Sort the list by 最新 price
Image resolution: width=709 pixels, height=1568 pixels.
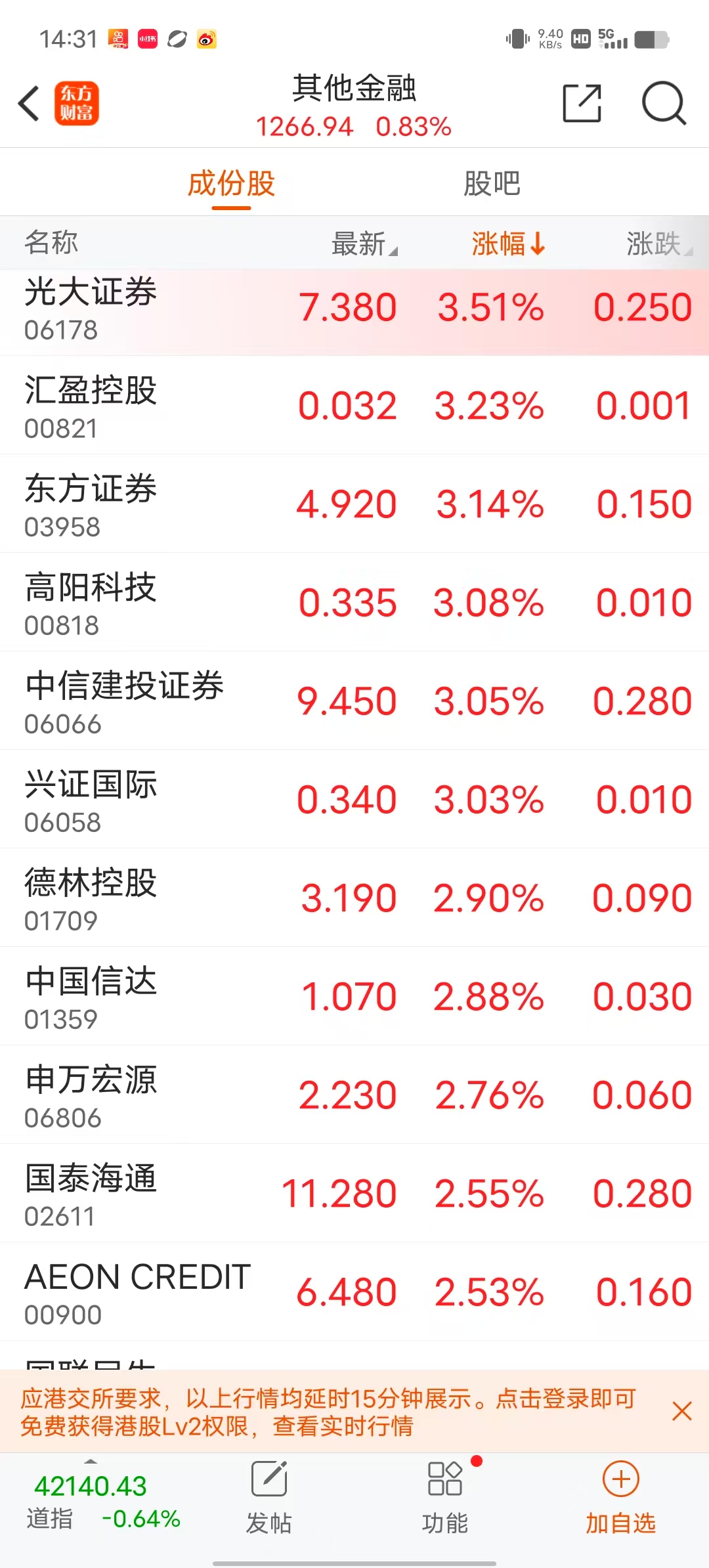(364, 244)
